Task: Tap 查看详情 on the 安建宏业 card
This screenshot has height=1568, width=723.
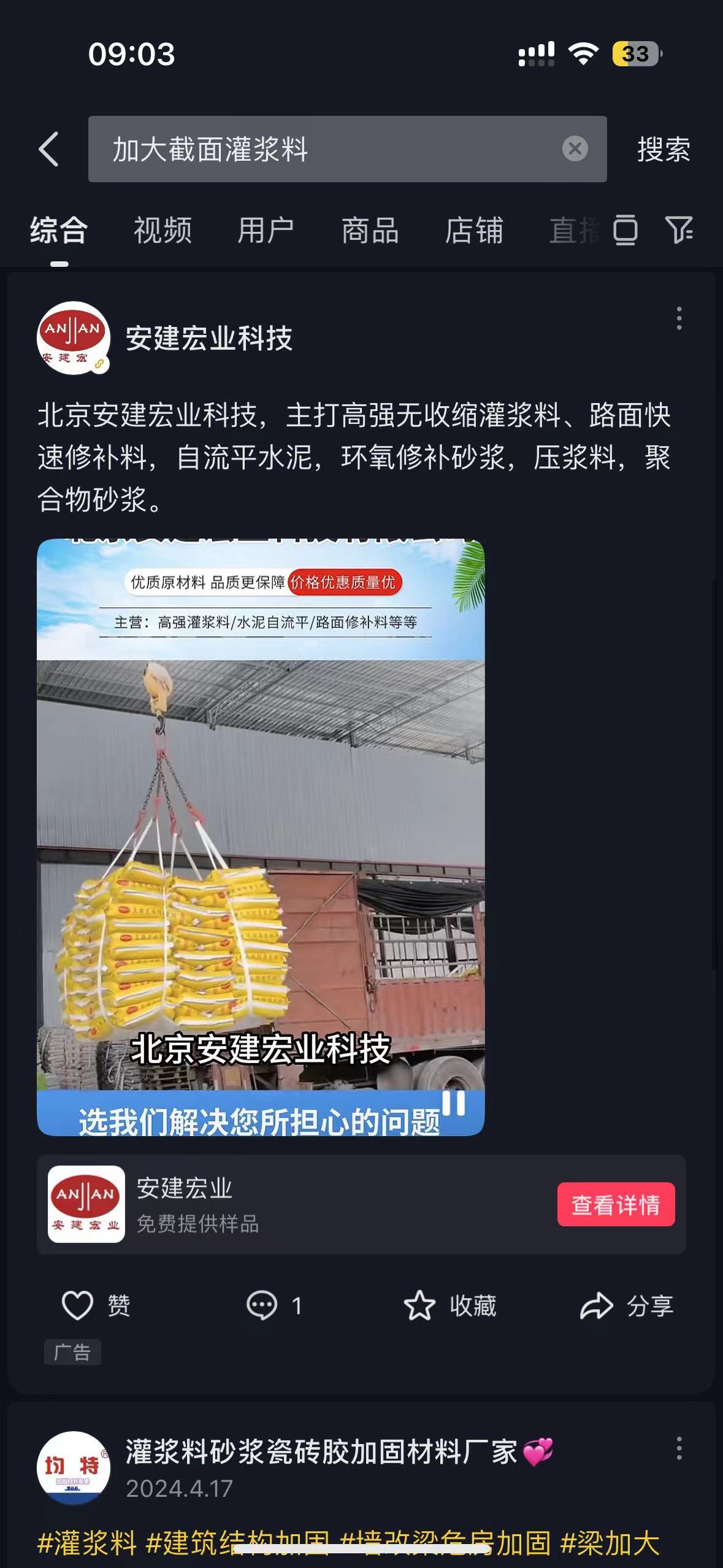Action: tap(616, 1204)
